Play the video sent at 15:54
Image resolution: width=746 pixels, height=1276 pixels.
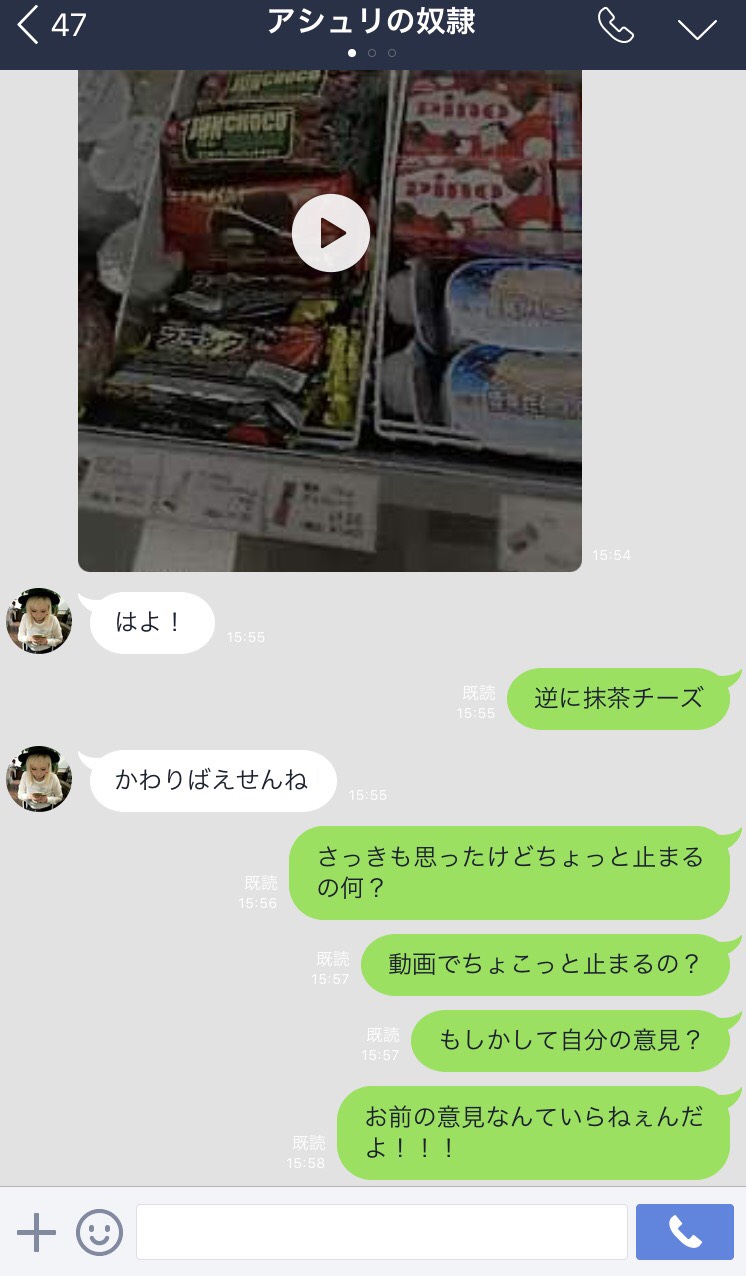click(x=331, y=233)
